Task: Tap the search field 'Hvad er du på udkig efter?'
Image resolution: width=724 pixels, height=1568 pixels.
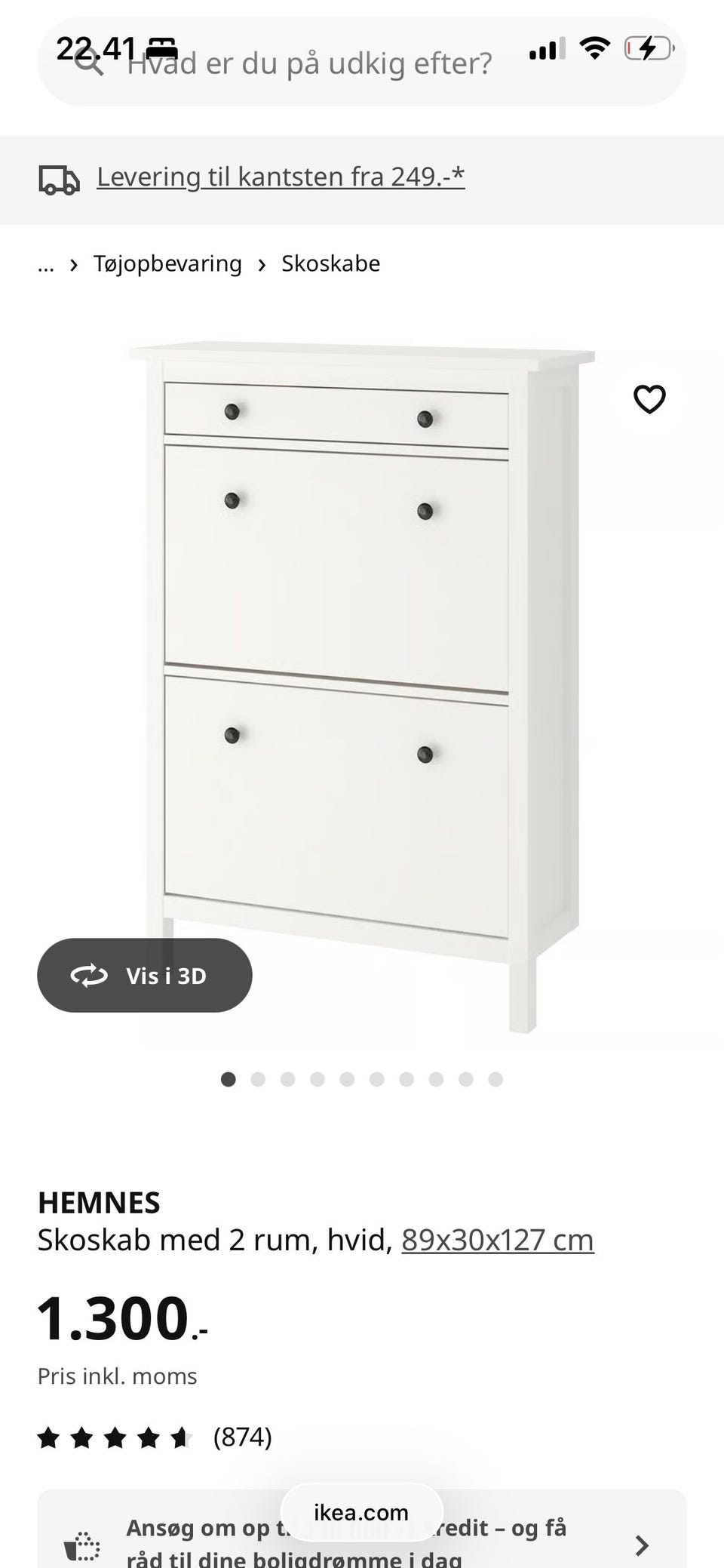Action: pos(309,64)
